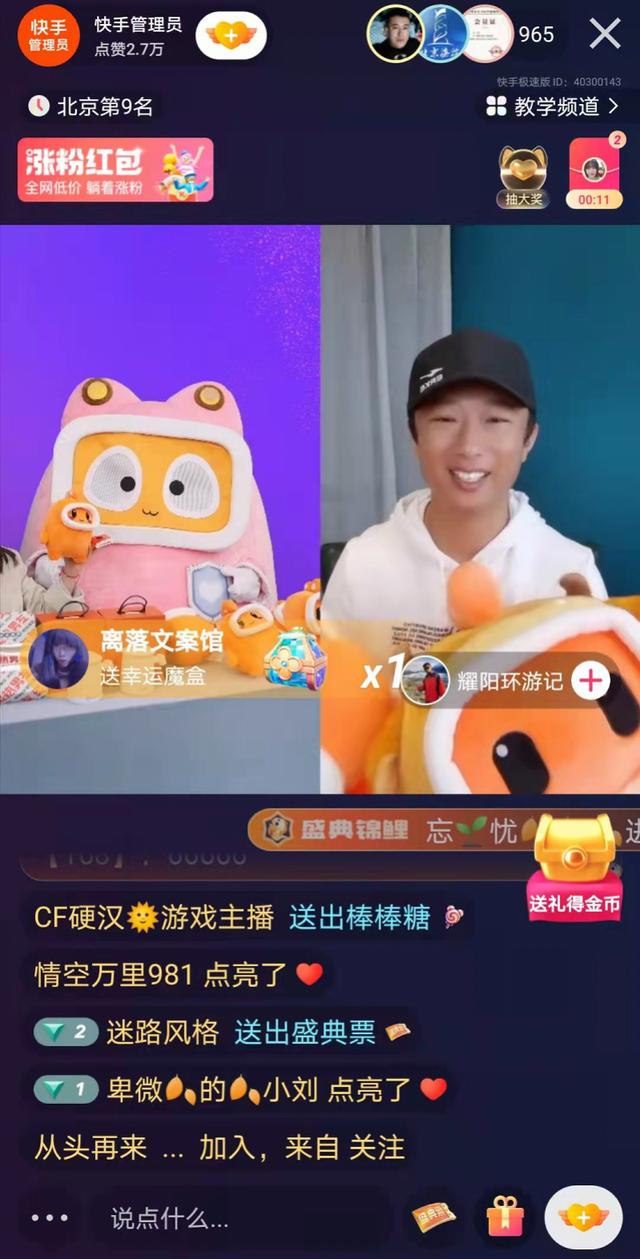Screen dimensions: 640x1259
Task: Open the 抽大奖 lottery
Action: point(523,175)
